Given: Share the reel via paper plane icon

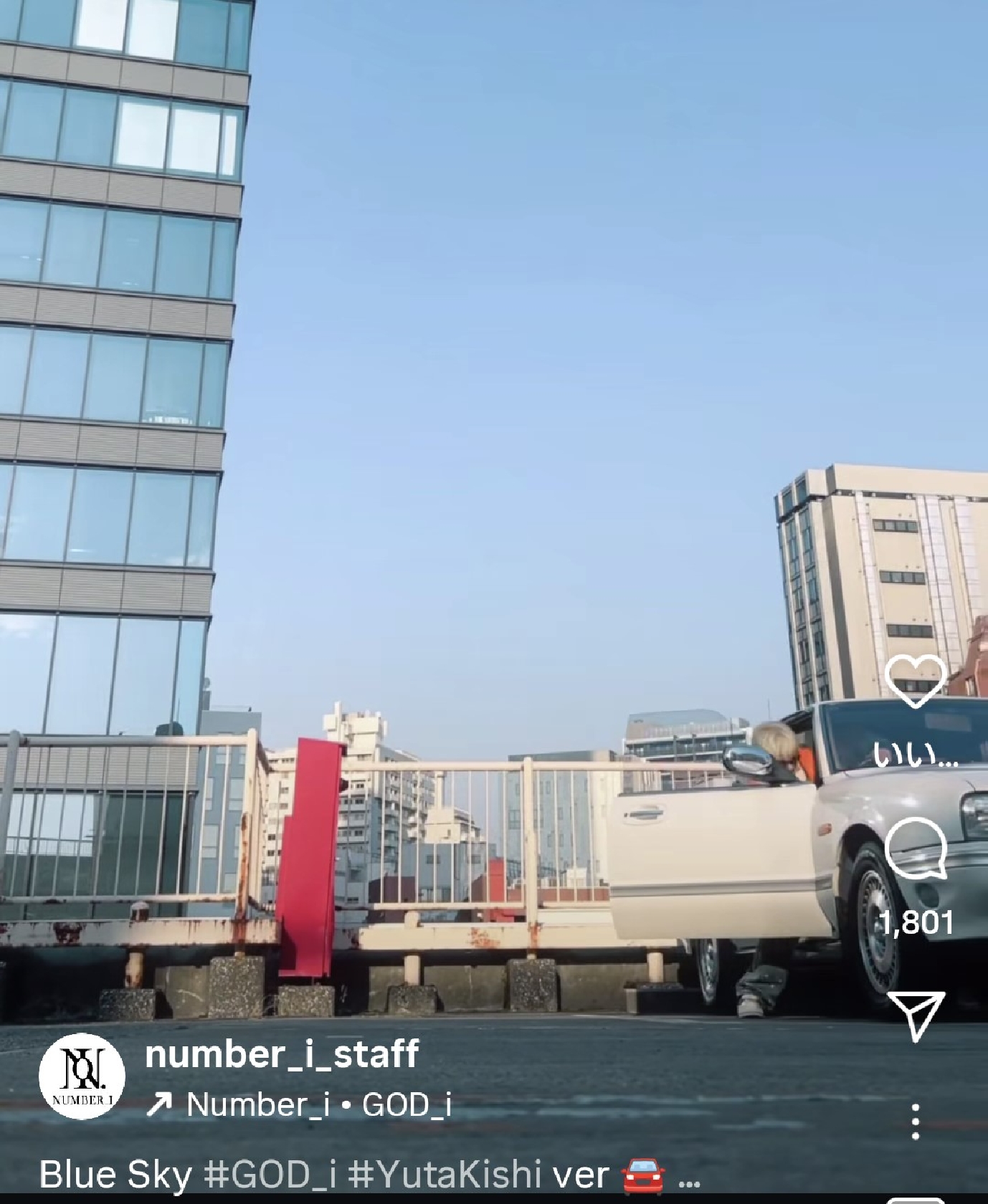Looking at the screenshot, I should click(916, 1015).
